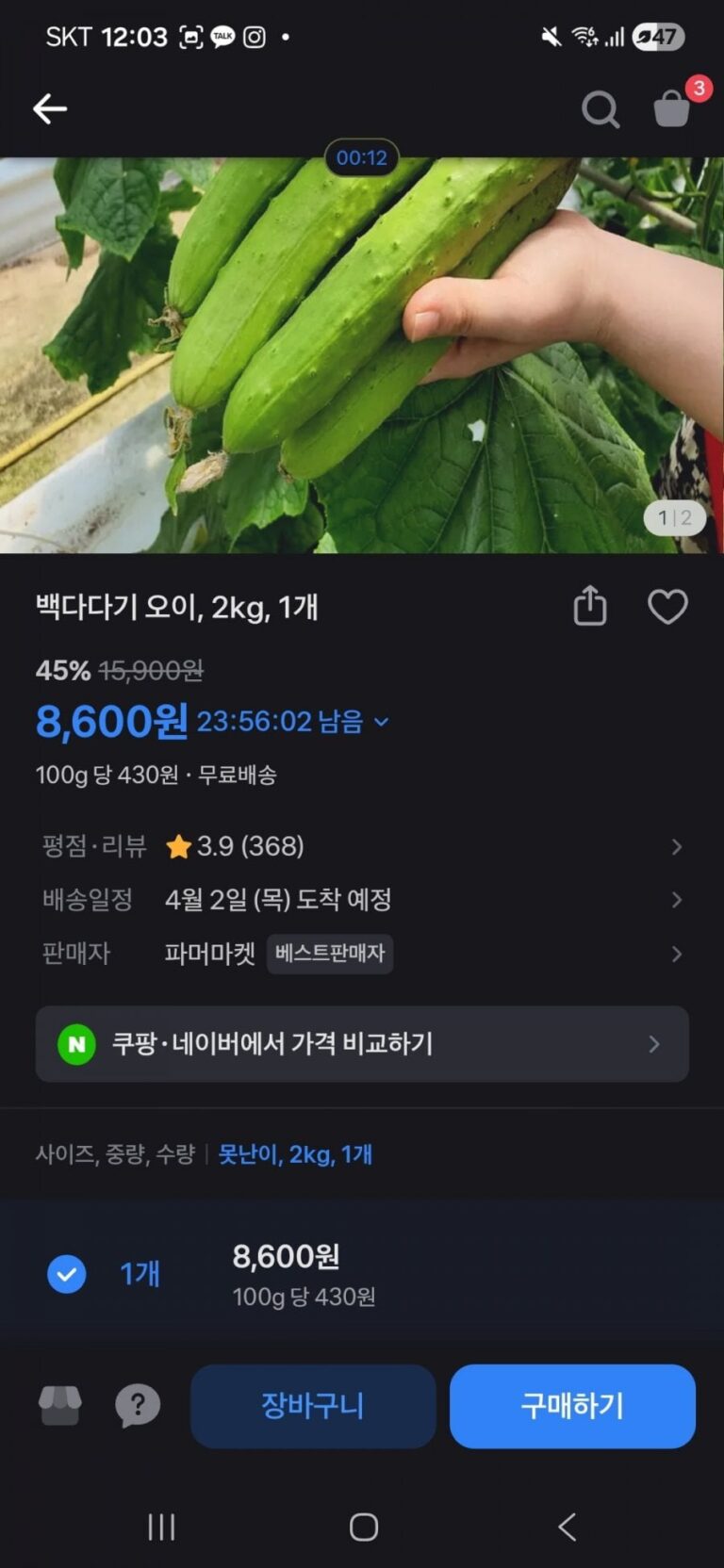
Task: Open the store icon beside help
Action: click(60, 1406)
